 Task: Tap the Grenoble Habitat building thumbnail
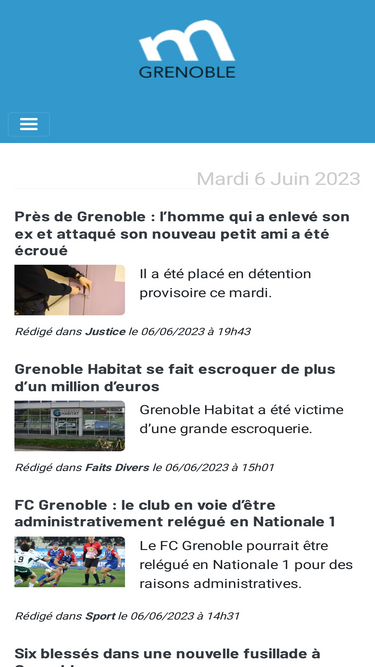click(x=70, y=426)
